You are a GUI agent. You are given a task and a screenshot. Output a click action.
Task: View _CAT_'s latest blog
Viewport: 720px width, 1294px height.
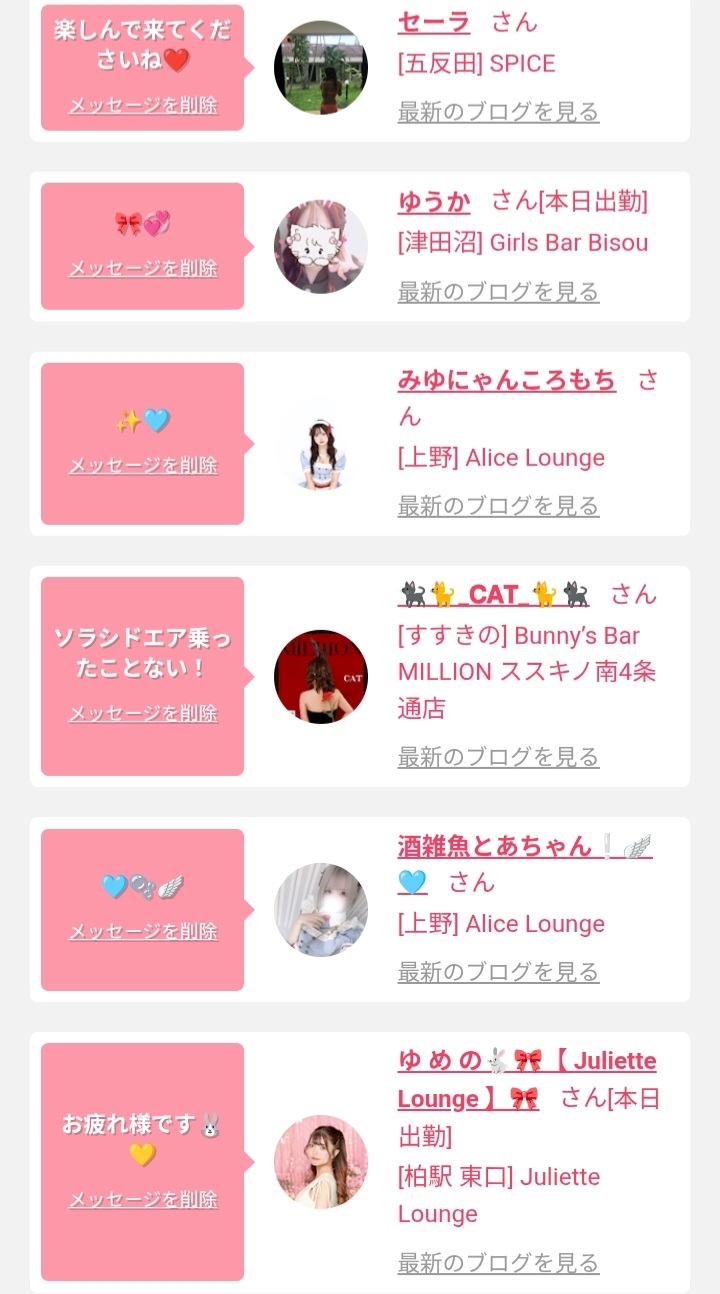498,757
